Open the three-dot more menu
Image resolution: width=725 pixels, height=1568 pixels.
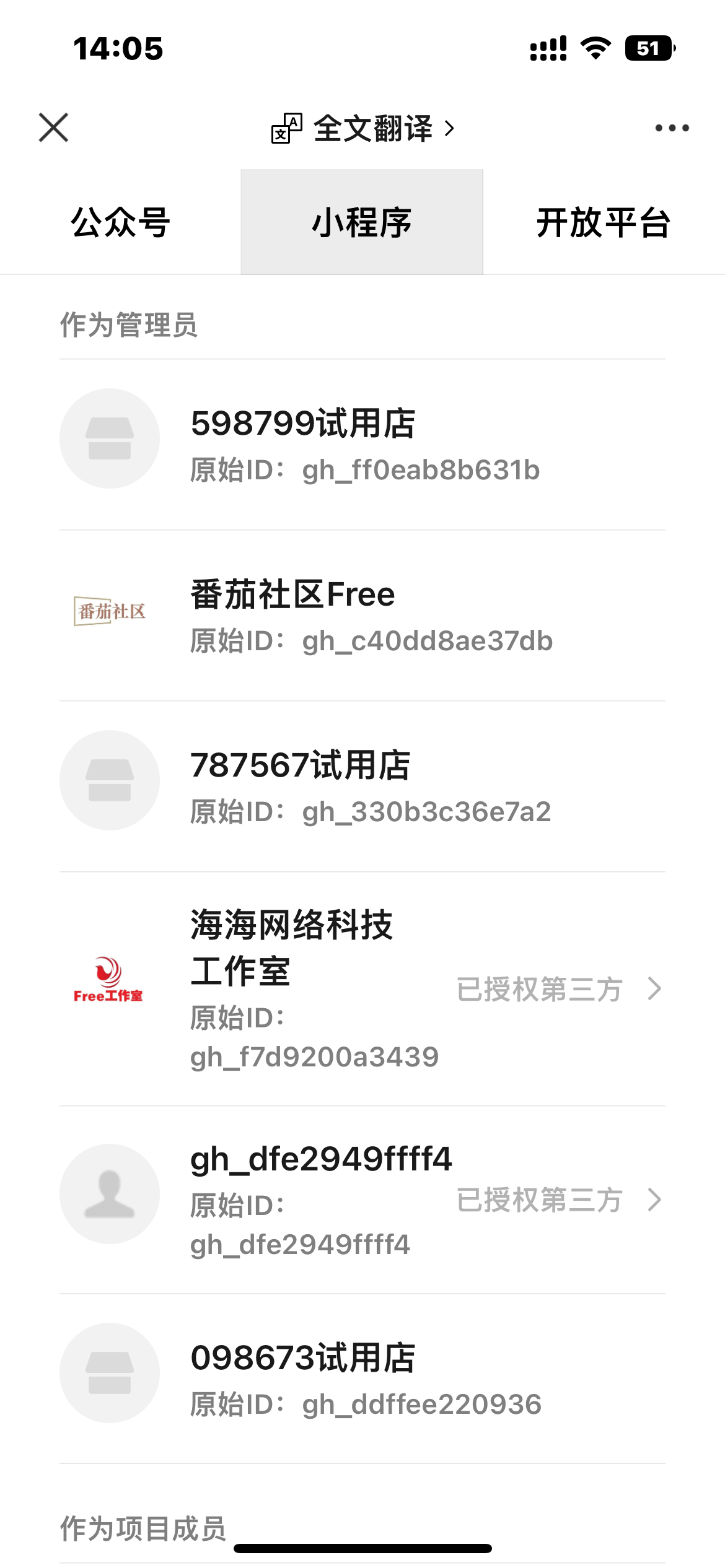672,128
